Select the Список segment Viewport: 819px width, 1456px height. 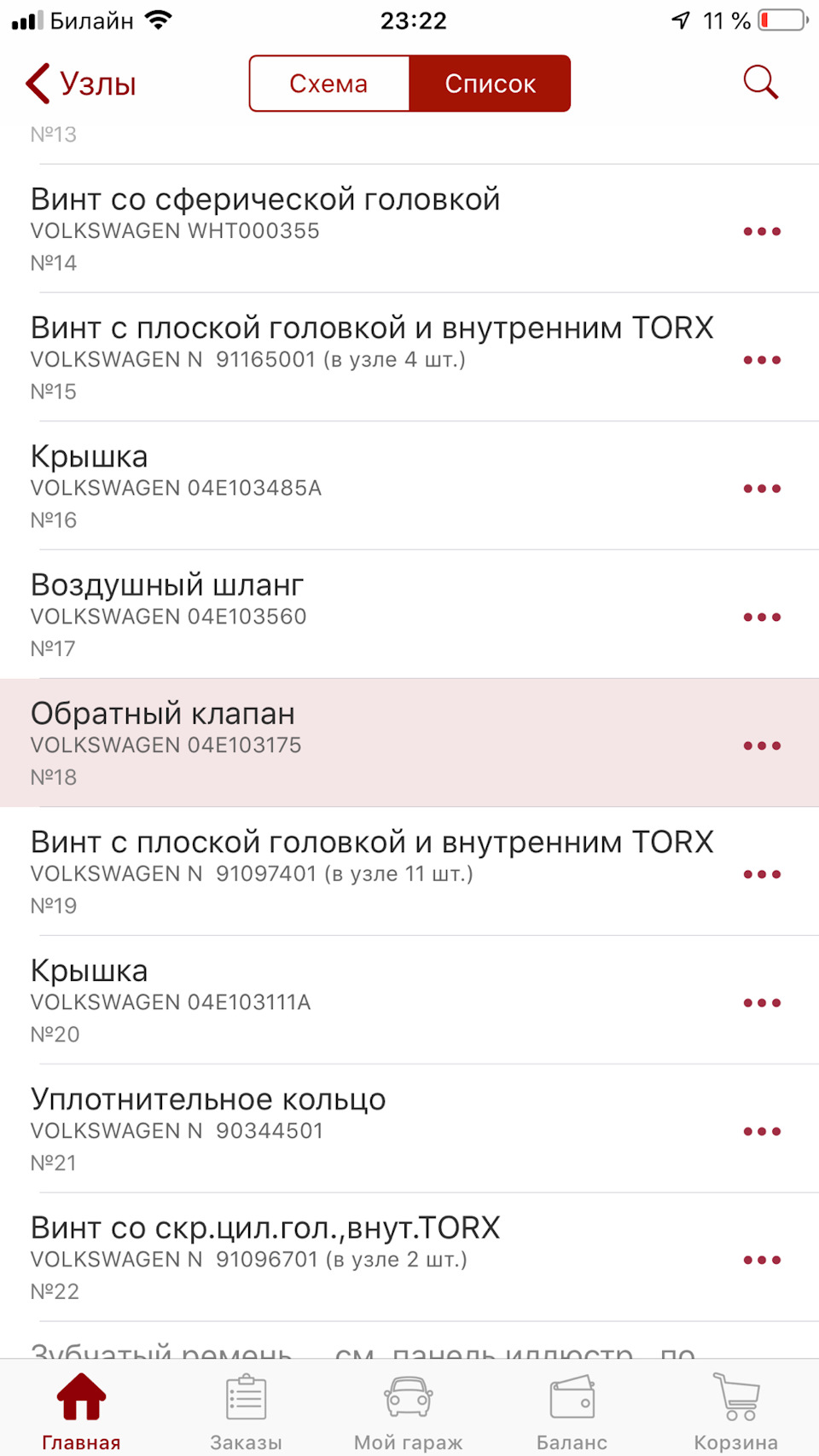pyautogui.click(x=490, y=84)
